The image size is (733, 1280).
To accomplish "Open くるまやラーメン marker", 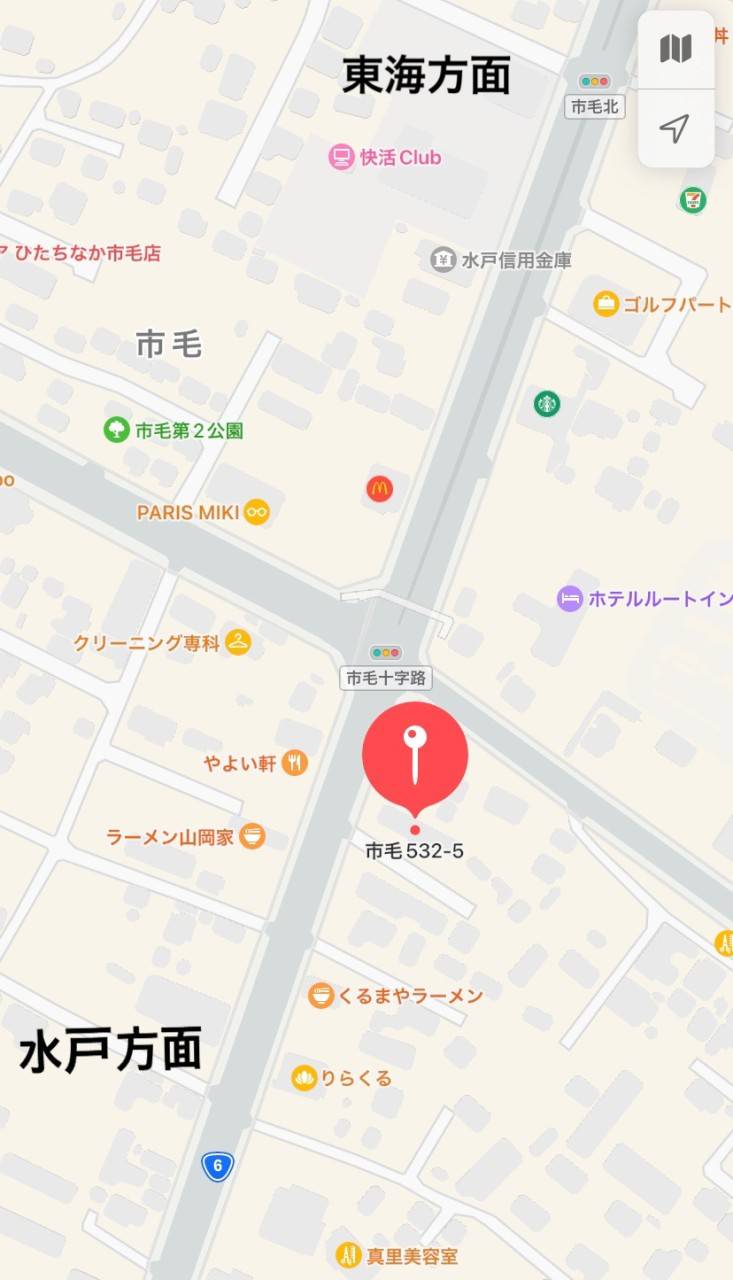I will (x=321, y=995).
